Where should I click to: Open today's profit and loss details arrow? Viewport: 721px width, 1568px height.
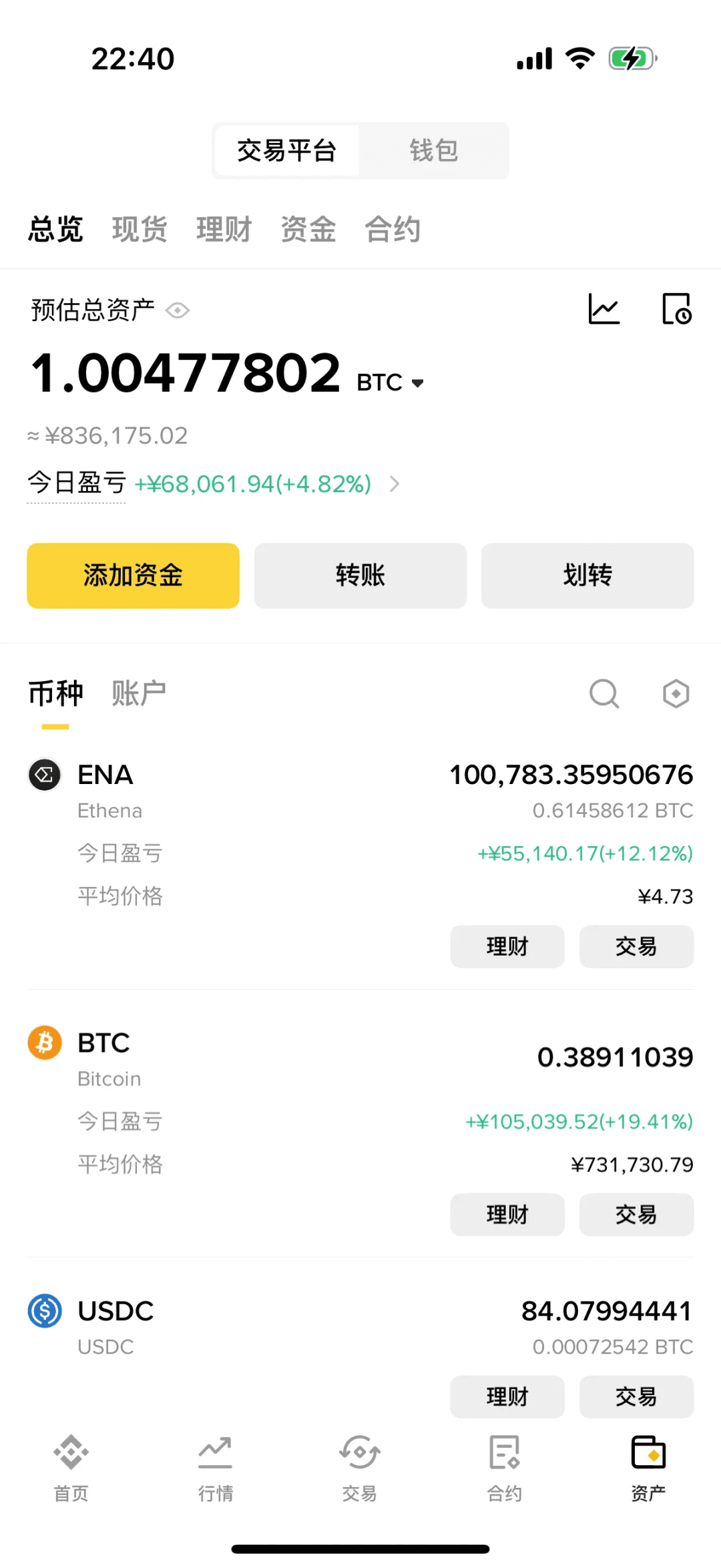395,483
